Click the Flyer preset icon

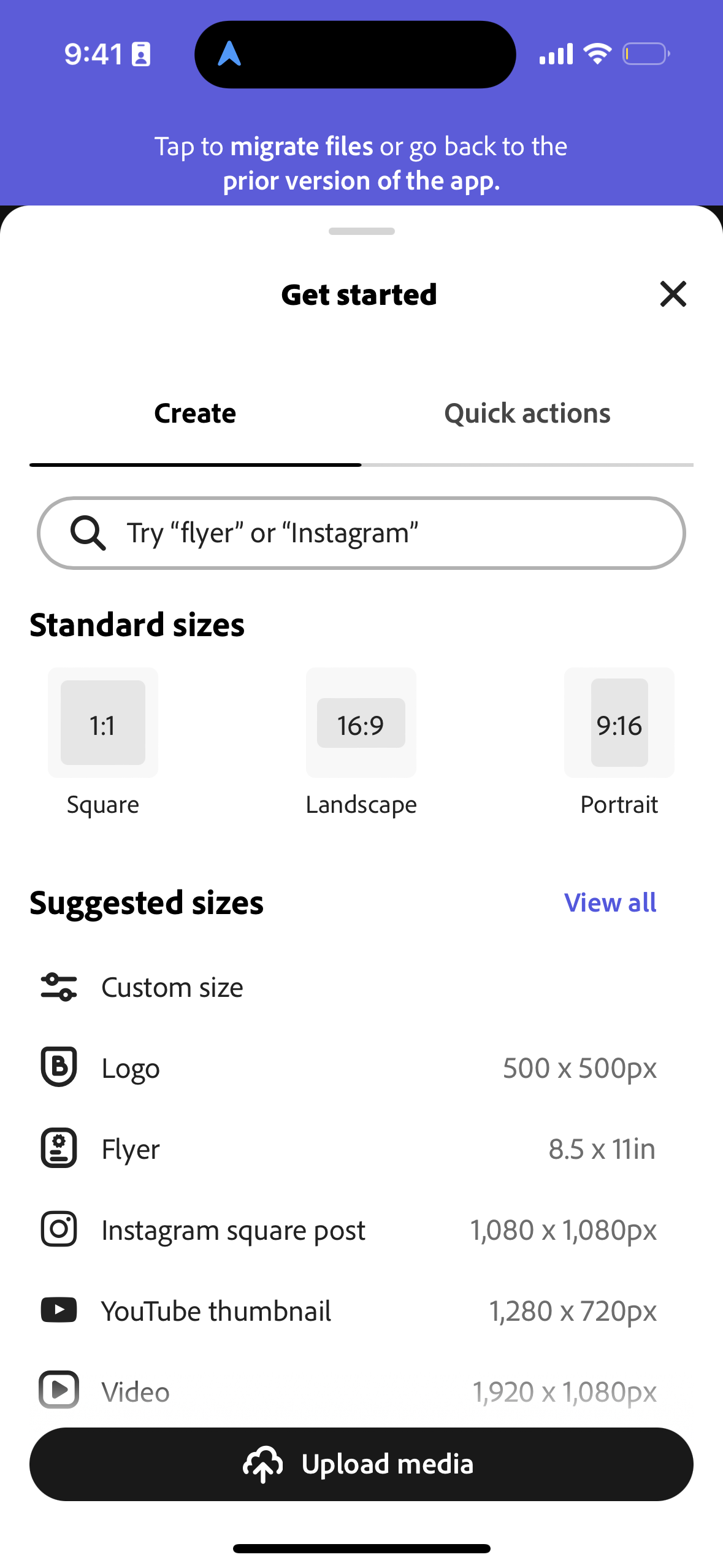click(x=59, y=1148)
